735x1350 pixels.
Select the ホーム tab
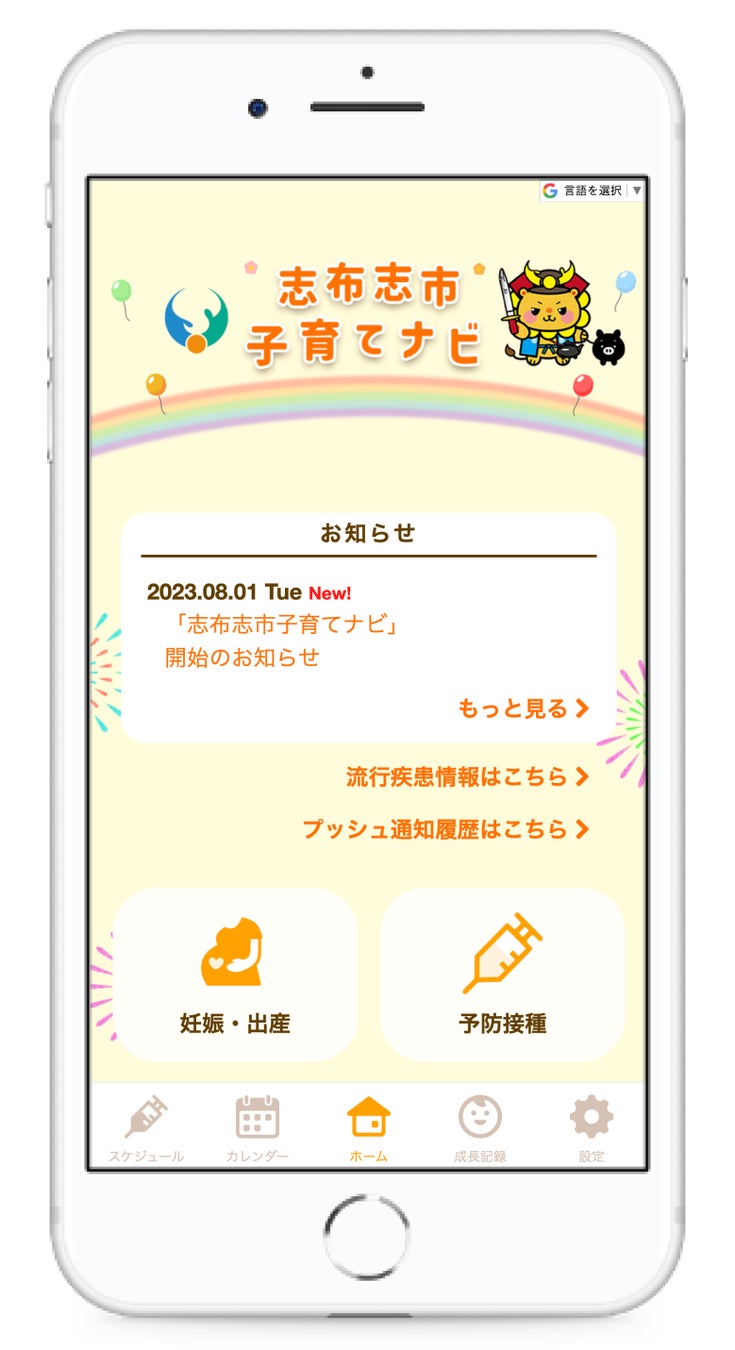pos(368,1128)
